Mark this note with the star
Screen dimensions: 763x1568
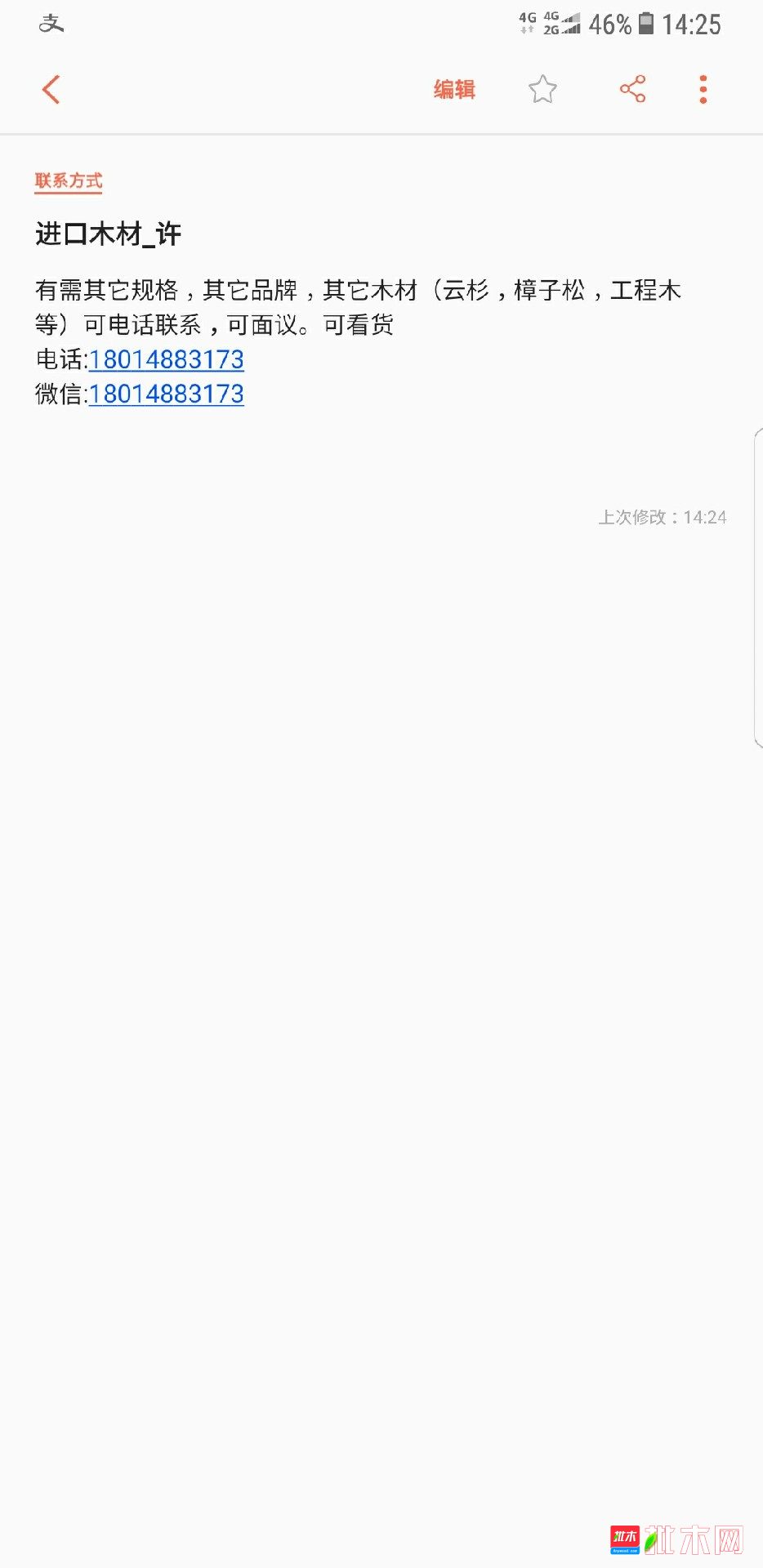542,89
